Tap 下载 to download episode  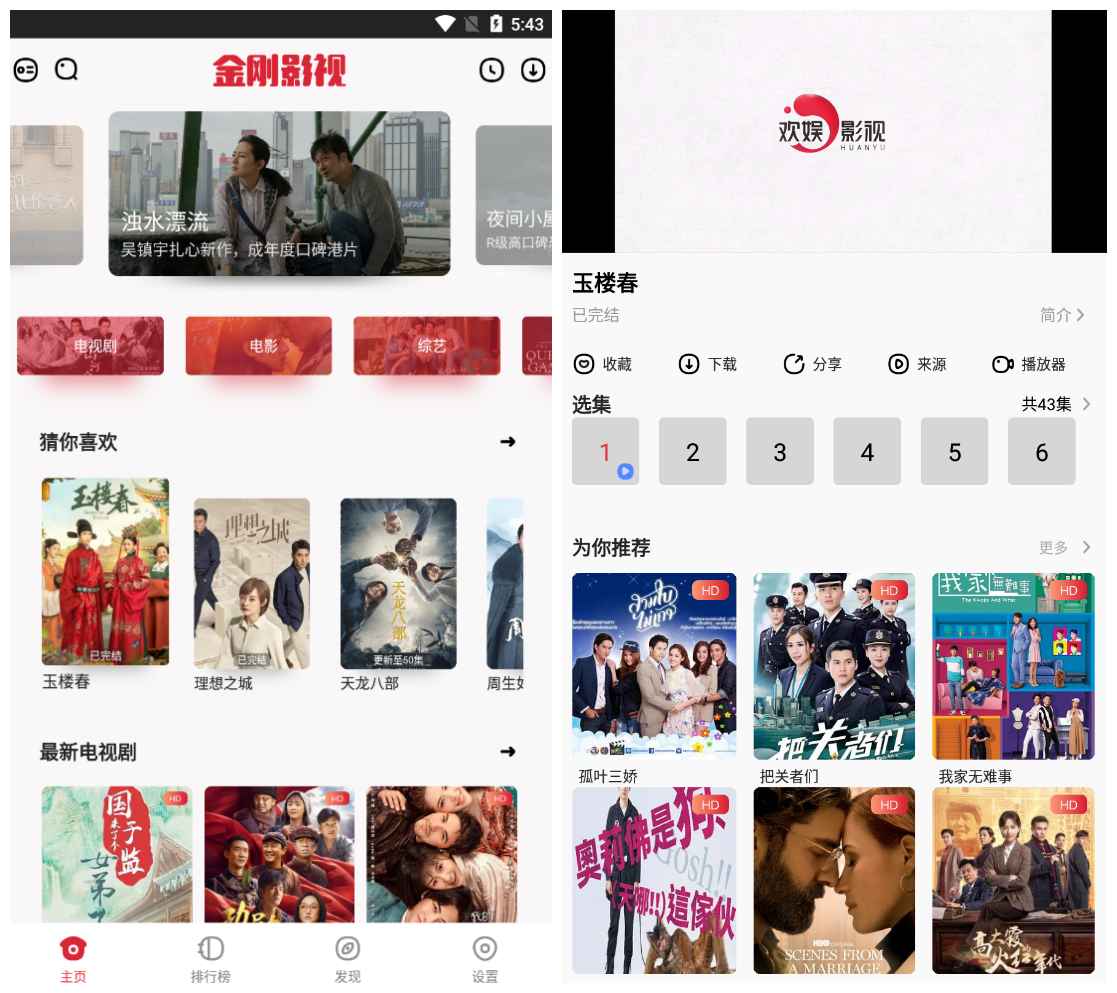[708, 364]
